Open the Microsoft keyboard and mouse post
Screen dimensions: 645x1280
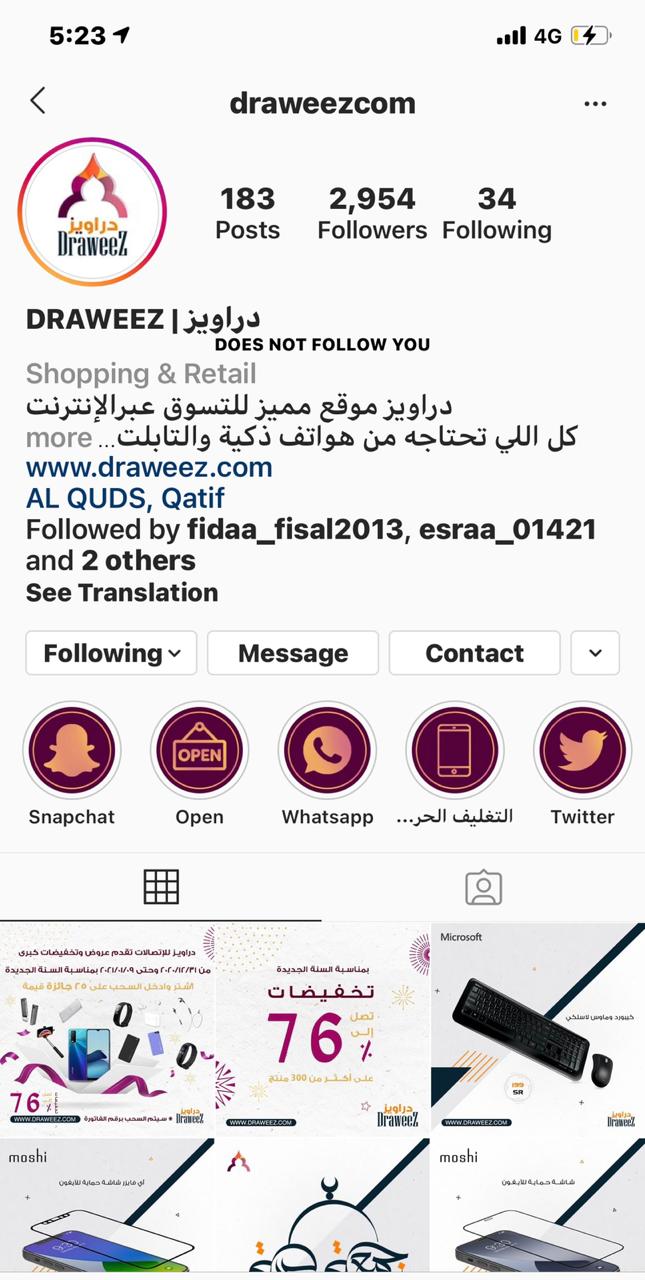pyautogui.click(x=538, y=1028)
